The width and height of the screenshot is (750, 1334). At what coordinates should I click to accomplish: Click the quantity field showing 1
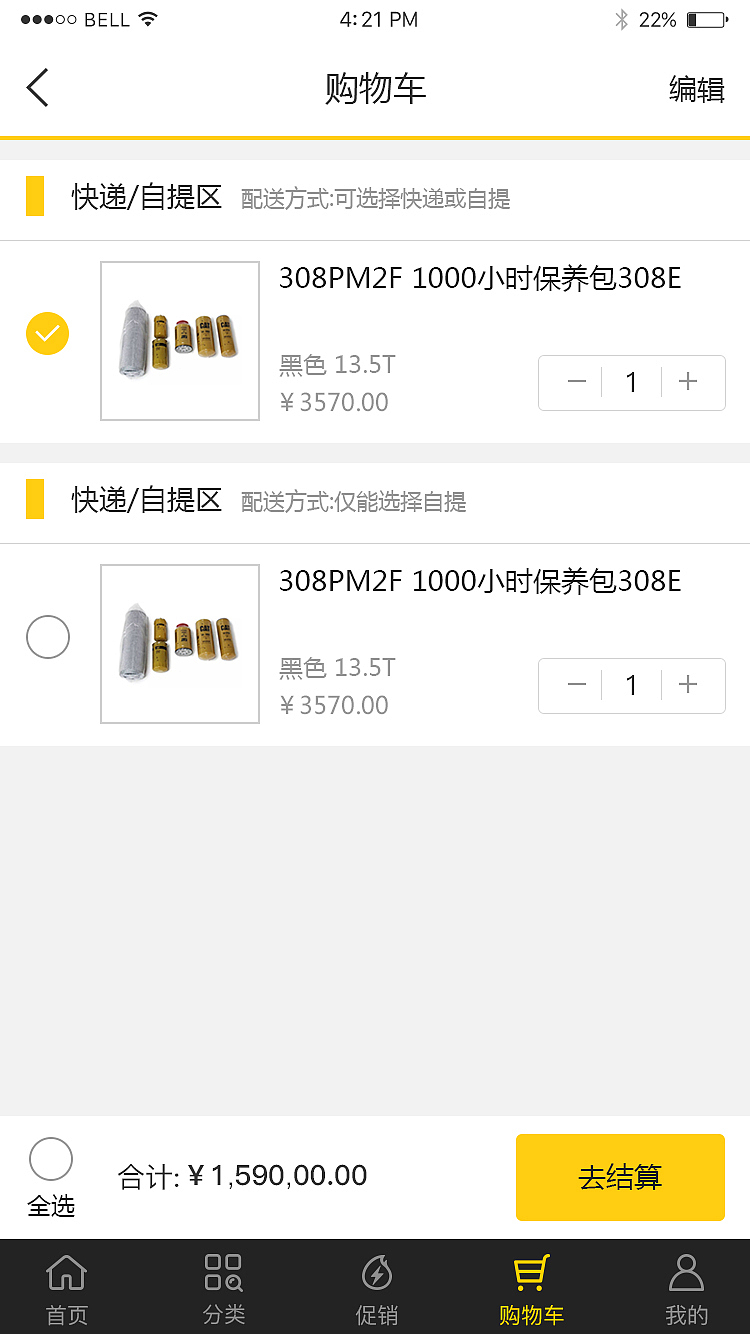[x=631, y=382]
